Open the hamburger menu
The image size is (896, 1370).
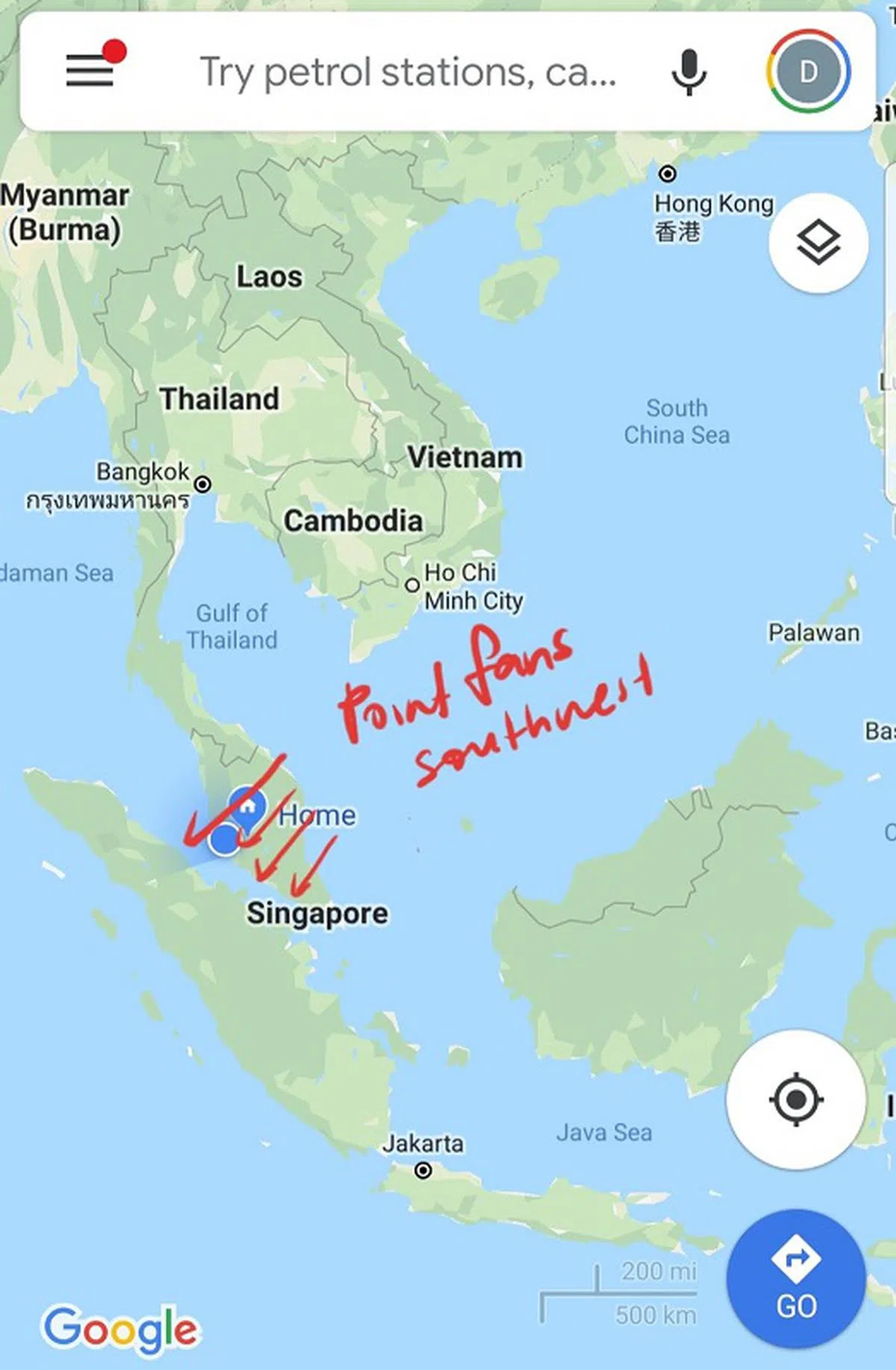pyautogui.click(x=91, y=72)
